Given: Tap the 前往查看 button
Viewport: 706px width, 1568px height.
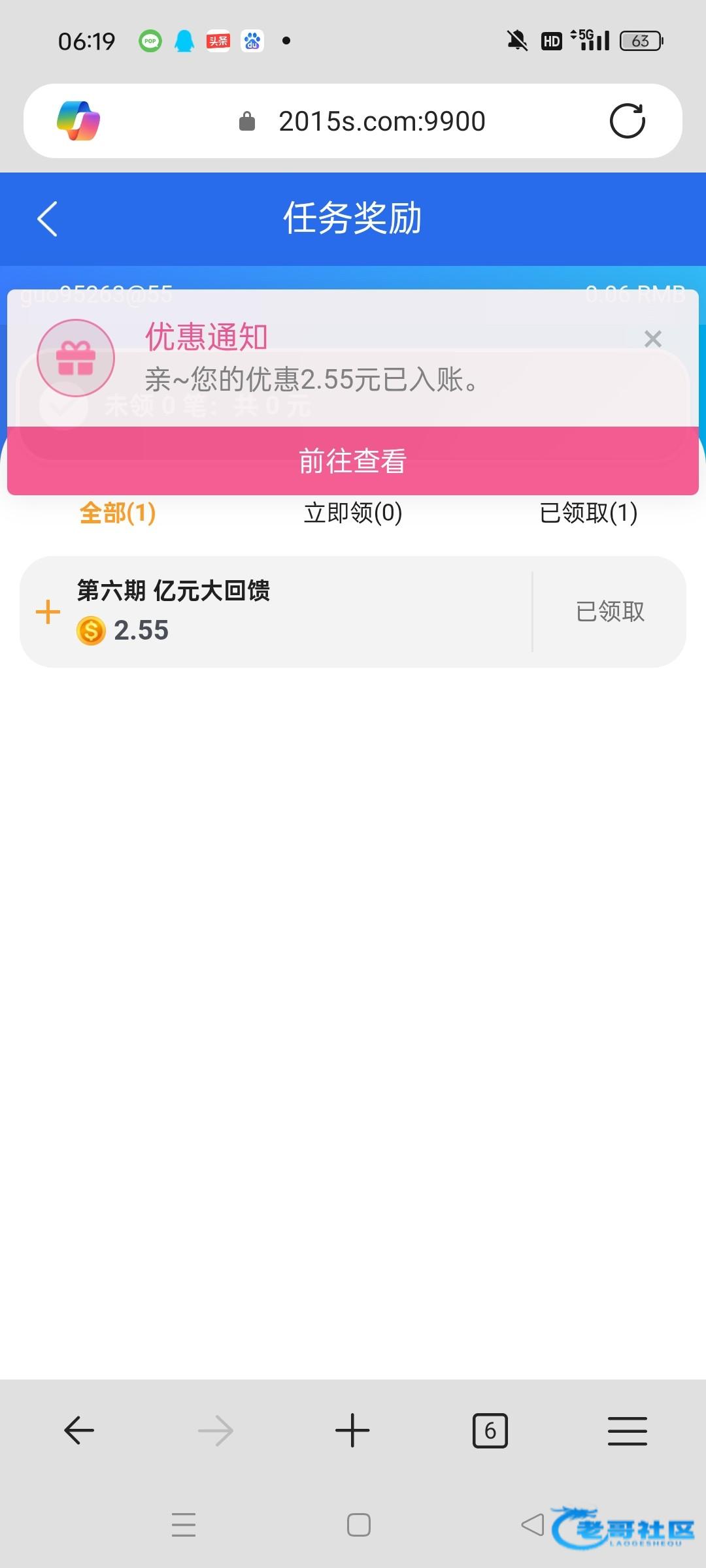Looking at the screenshot, I should coord(353,461).
